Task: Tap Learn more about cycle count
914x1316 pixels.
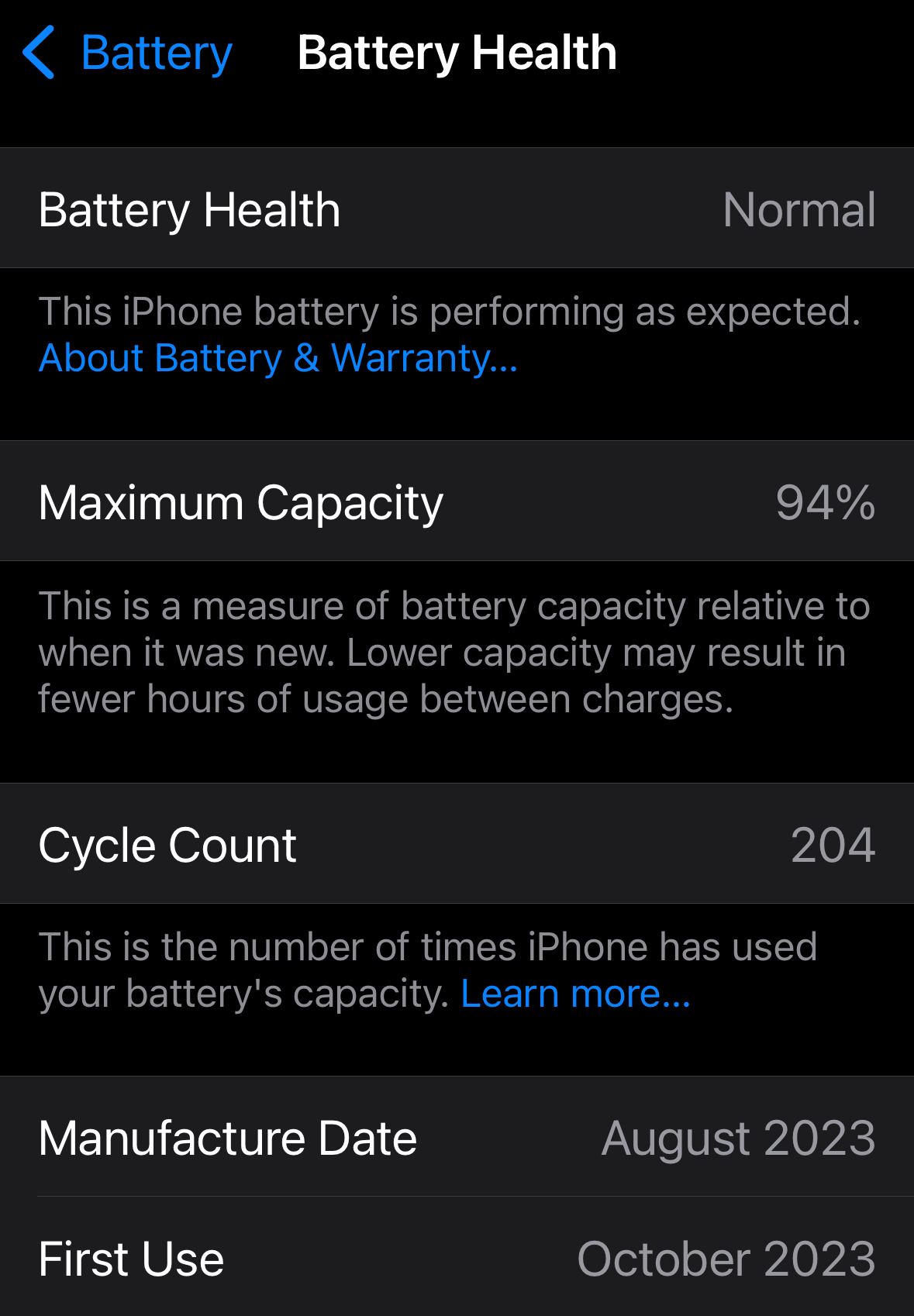Action: (575, 994)
